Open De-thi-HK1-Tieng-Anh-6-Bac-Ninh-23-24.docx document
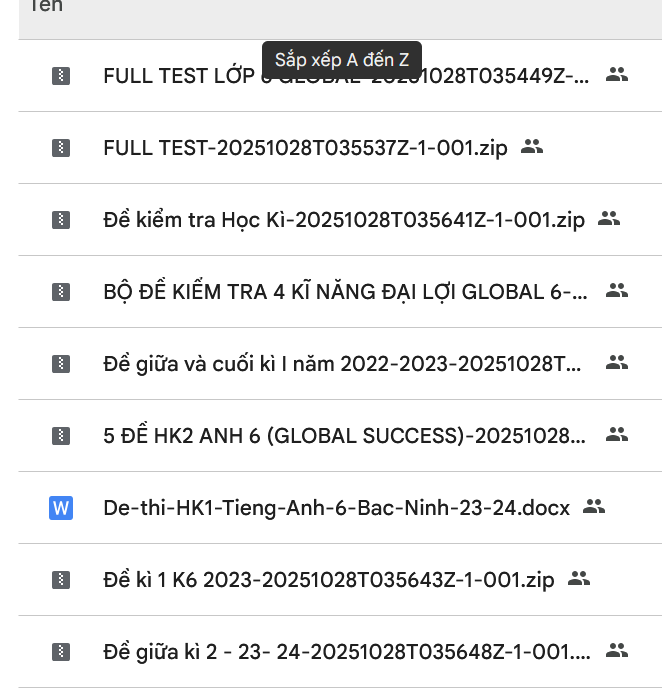662x697 pixels. click(336, 508)
